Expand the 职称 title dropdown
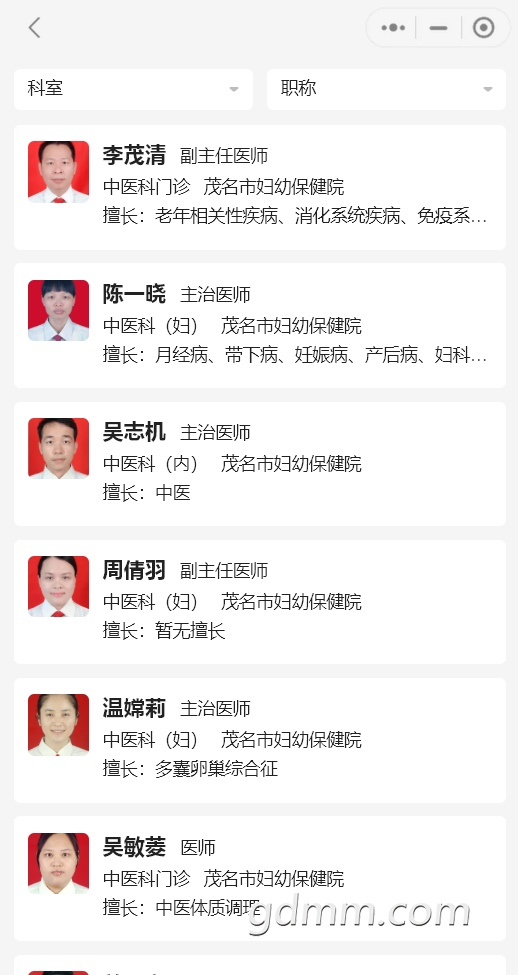Screen dimensions: 518x975 tap(386, 89)
